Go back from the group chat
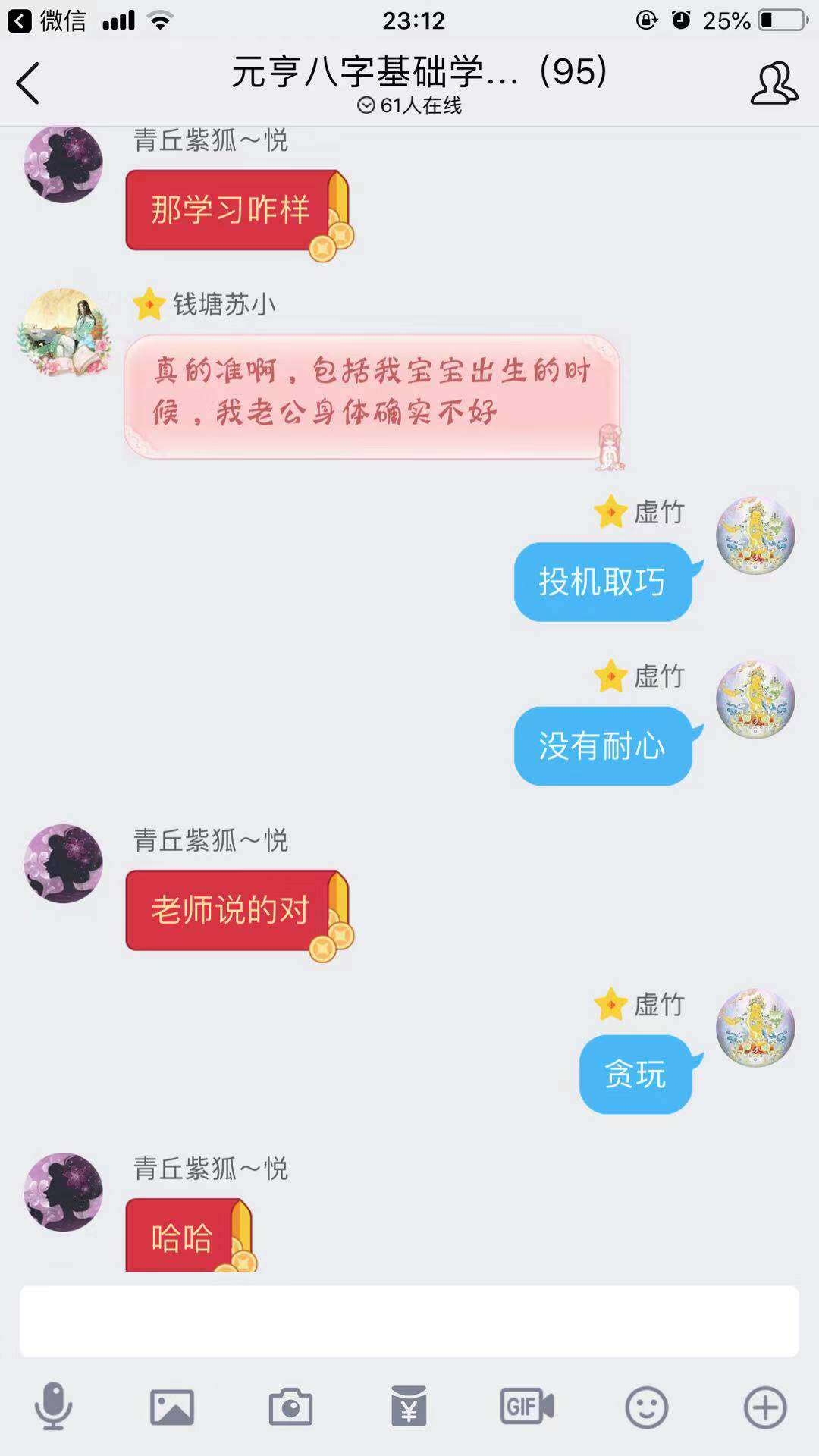Image resolution: width=819 pixels, height=1456 pixels. [28, 83]
